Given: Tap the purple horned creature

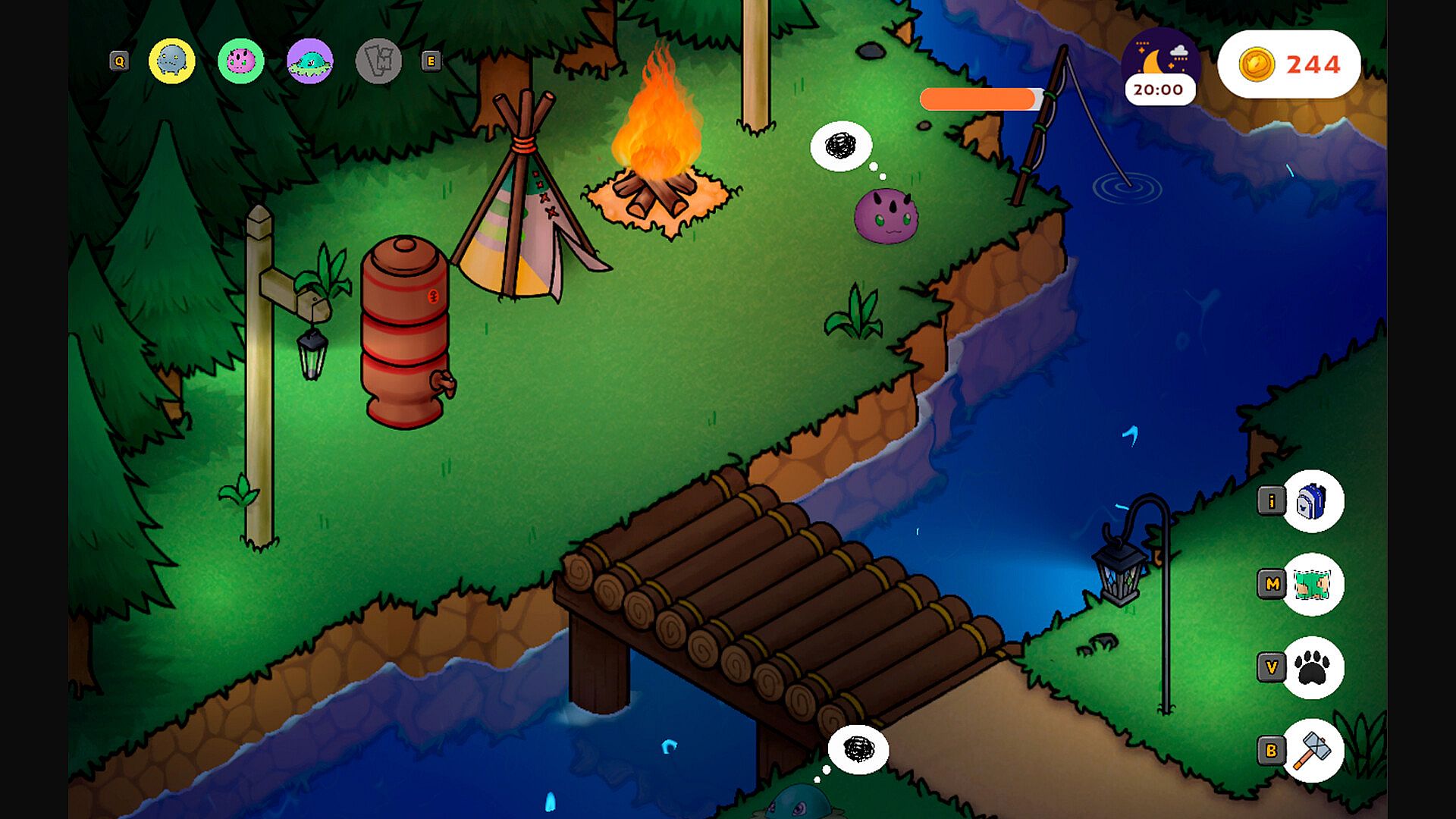Looking at the screenshot, I should 886,217.
